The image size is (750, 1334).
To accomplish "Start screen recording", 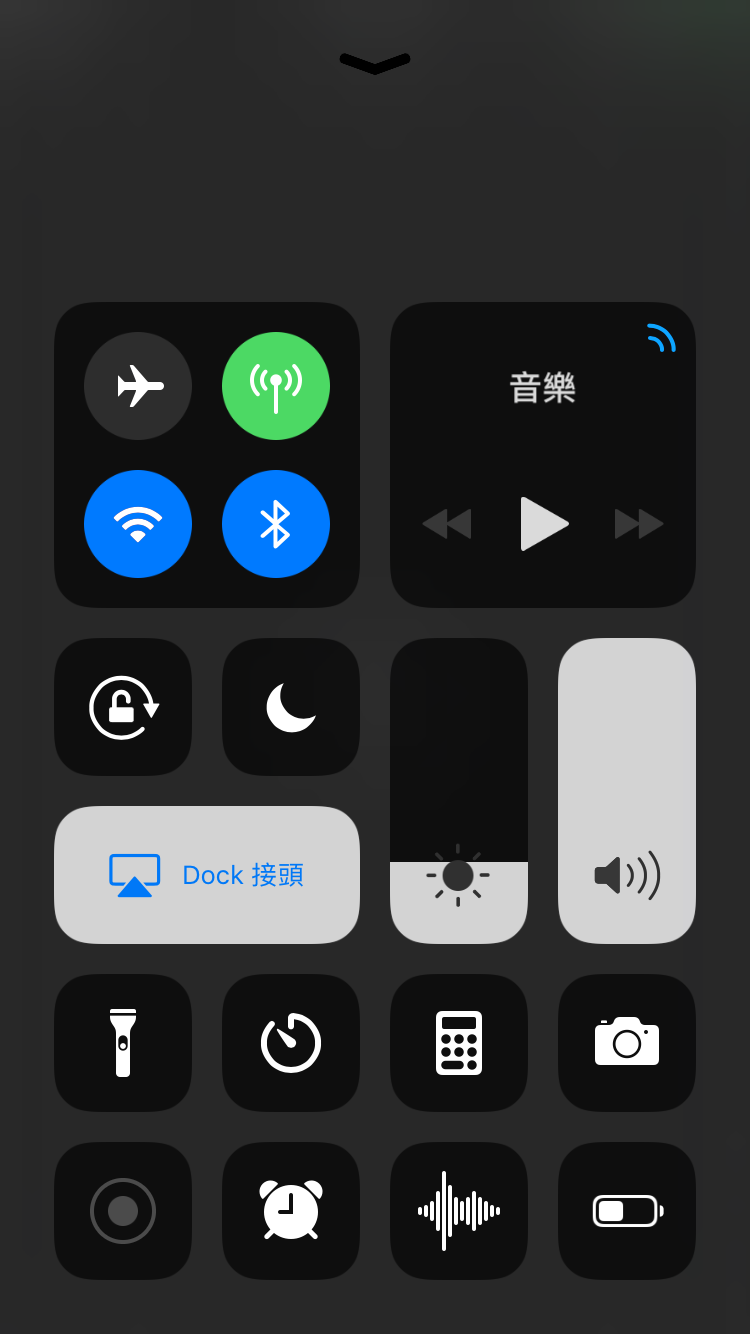I will coord(123,1211).
